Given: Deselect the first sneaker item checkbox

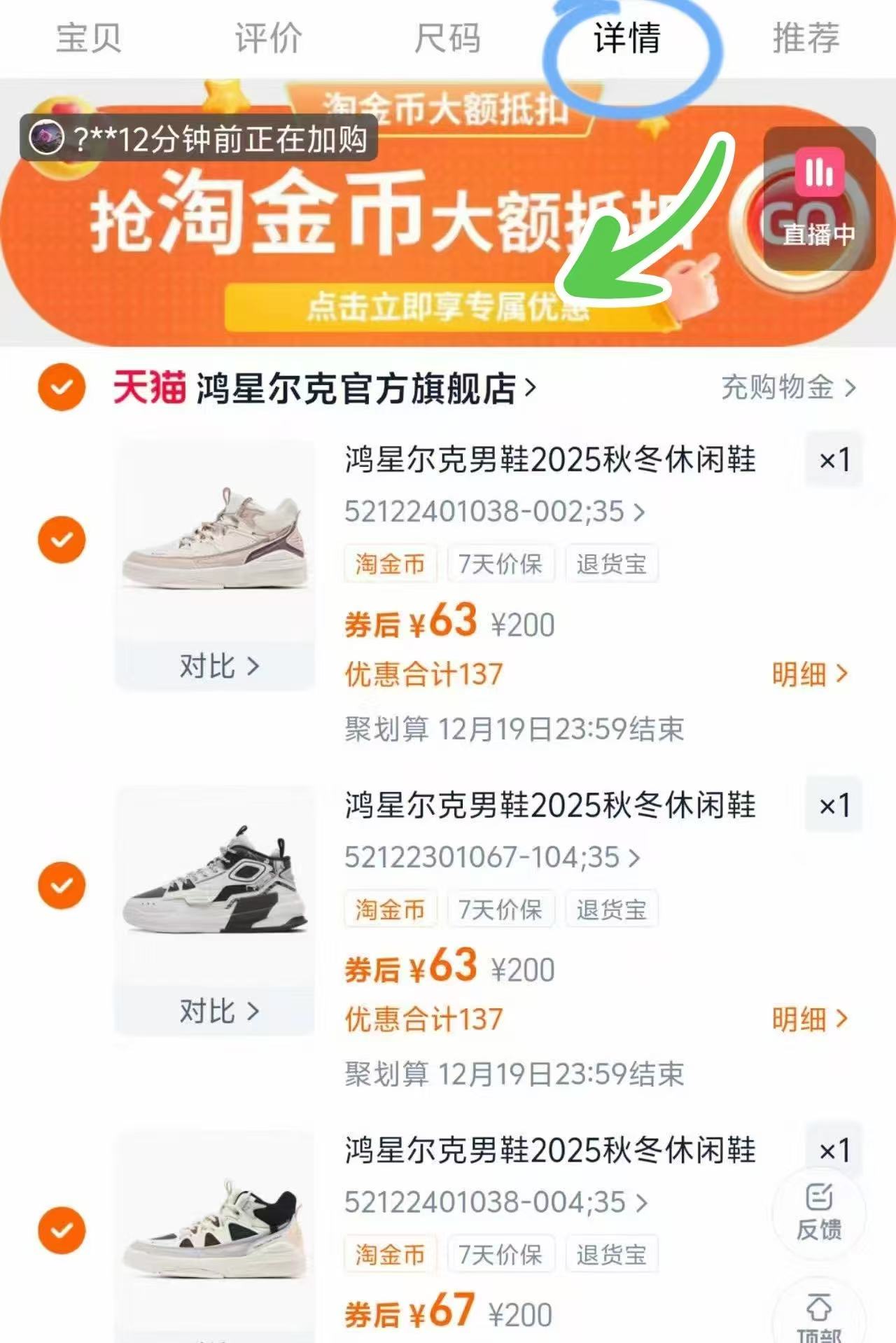Looking at the screenshot, I should (62, 538).
